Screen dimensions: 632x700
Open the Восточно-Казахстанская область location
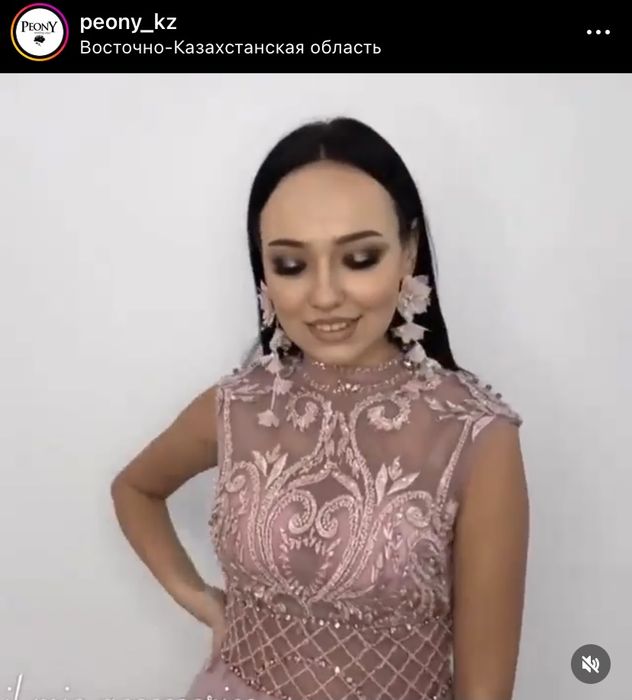tap(230, 47)
